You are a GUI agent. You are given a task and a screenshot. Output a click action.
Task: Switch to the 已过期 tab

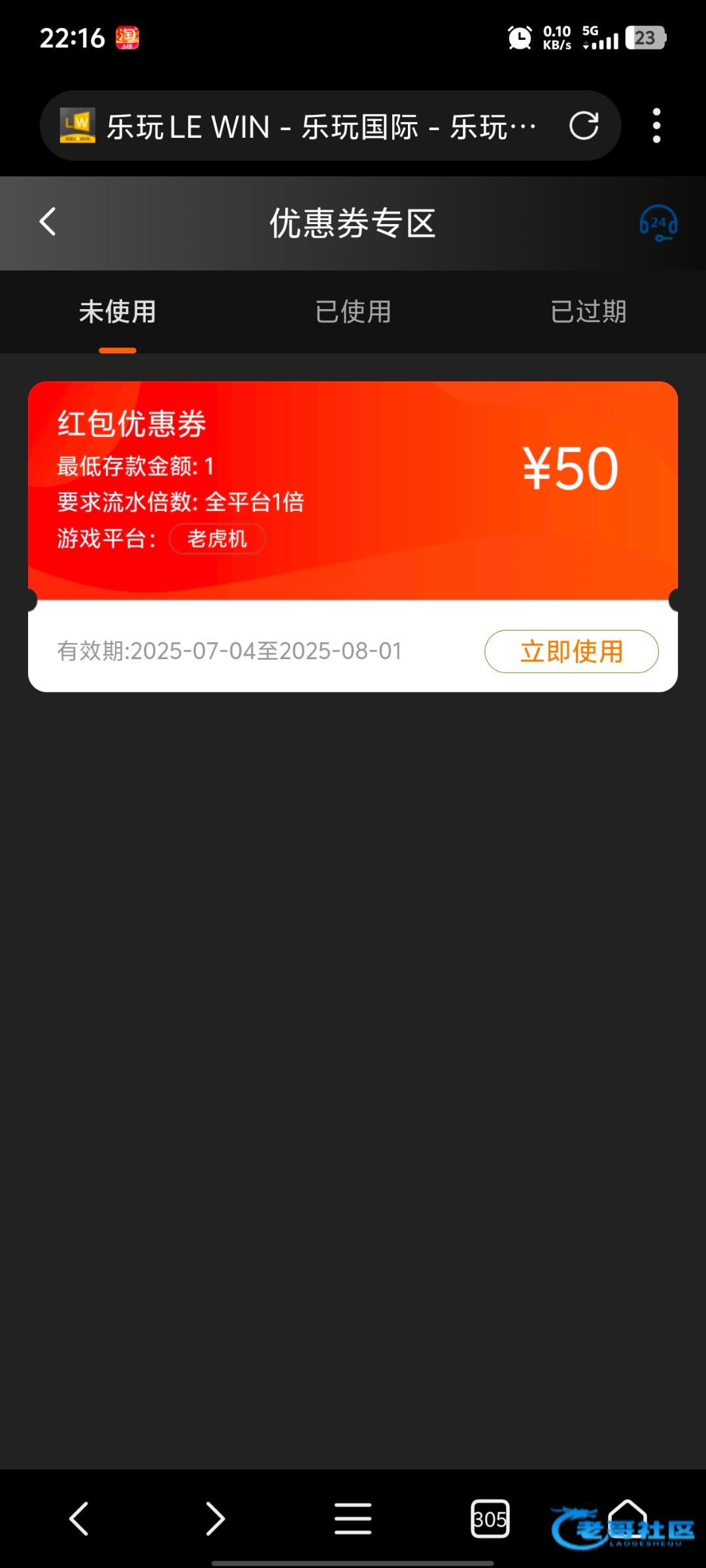[588, 312]
